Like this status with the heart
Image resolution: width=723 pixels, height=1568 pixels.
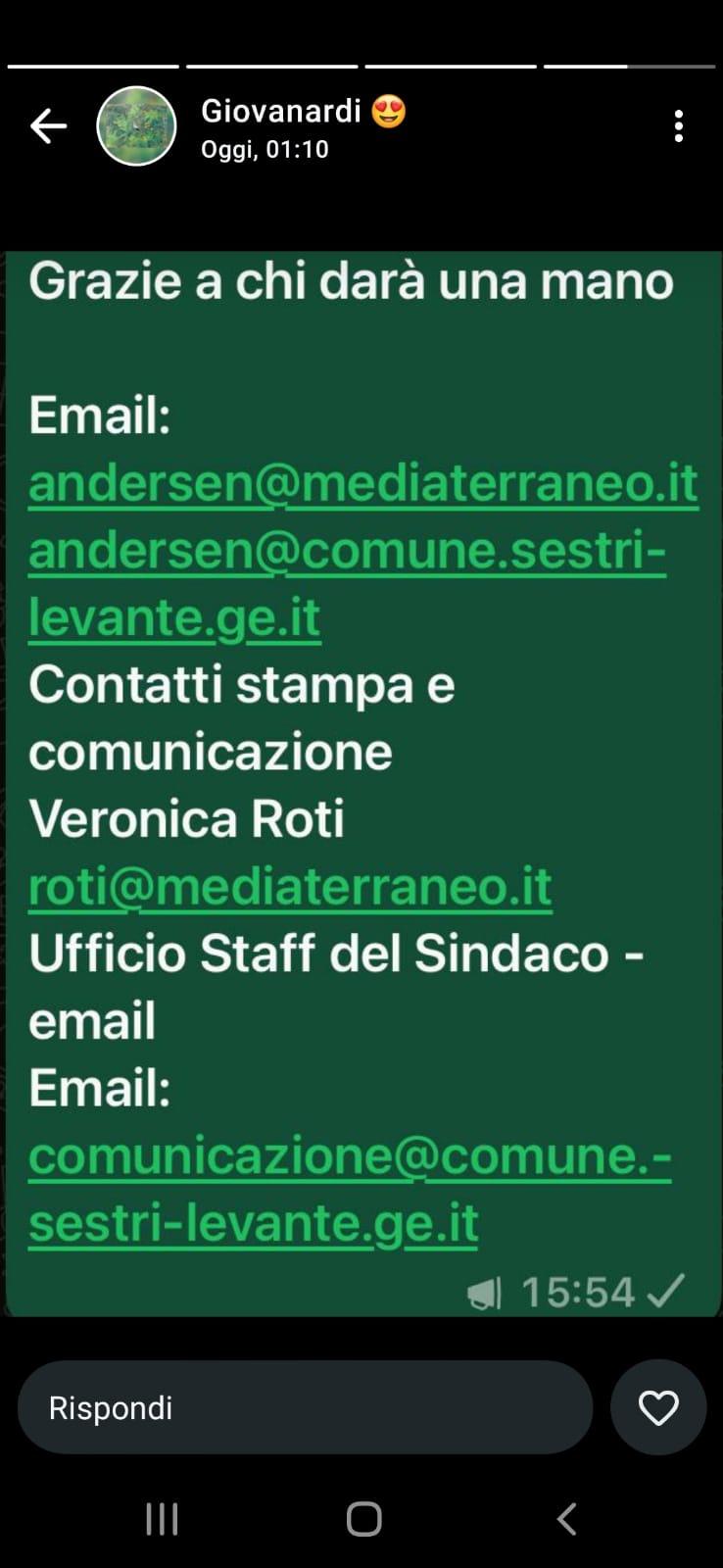[x=658, y=1407]
